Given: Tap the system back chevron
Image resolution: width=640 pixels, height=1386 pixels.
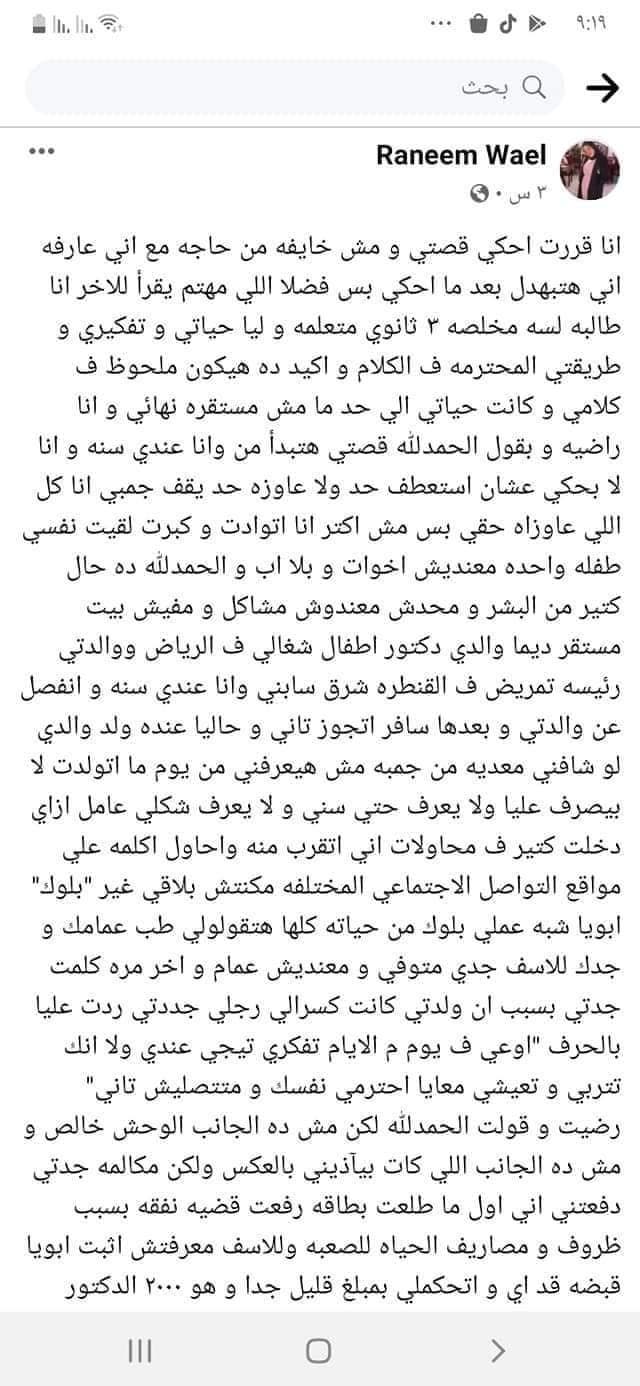Looking at the screenshot, I should coord(498,1352).
